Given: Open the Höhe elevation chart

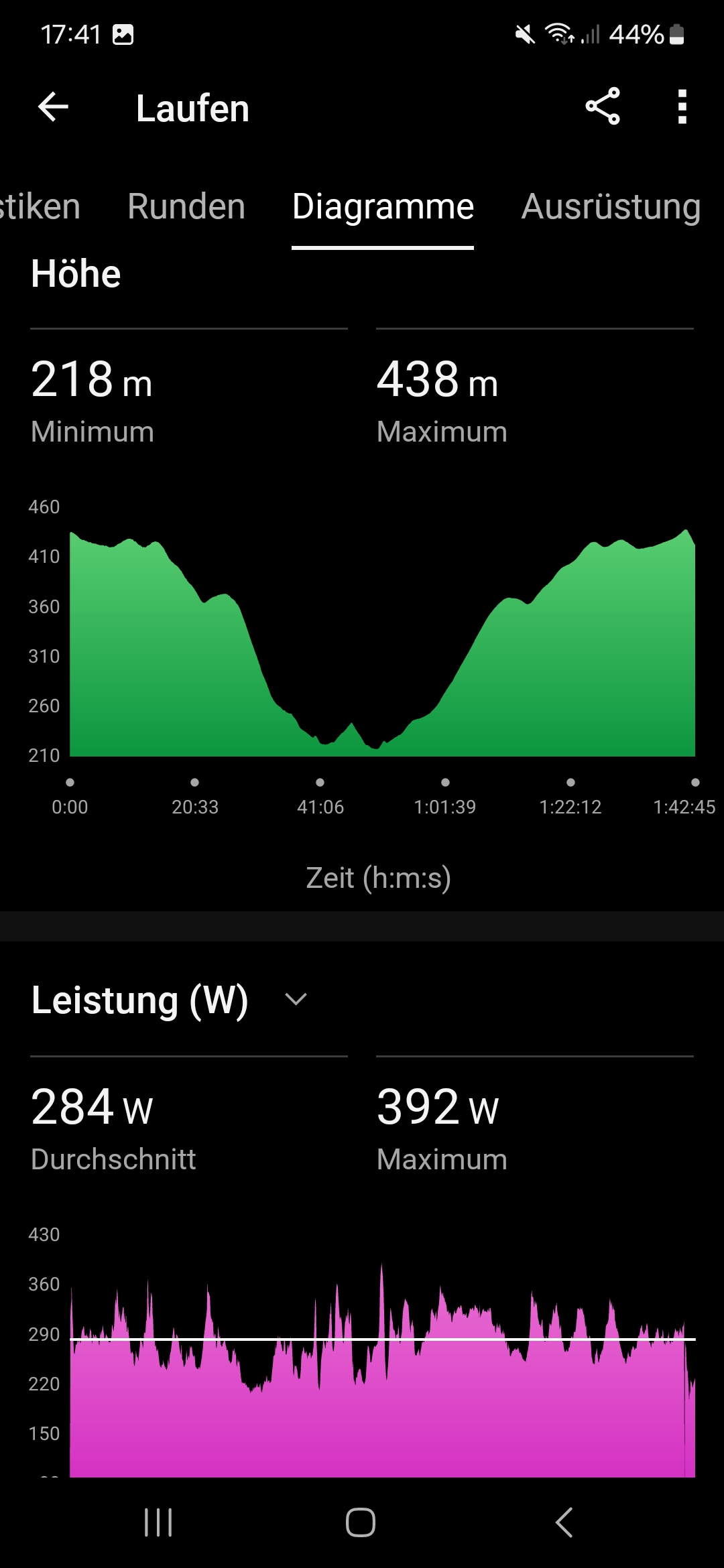Looking at the screenshot, I should pyautogui.click(x=382, y=643).
